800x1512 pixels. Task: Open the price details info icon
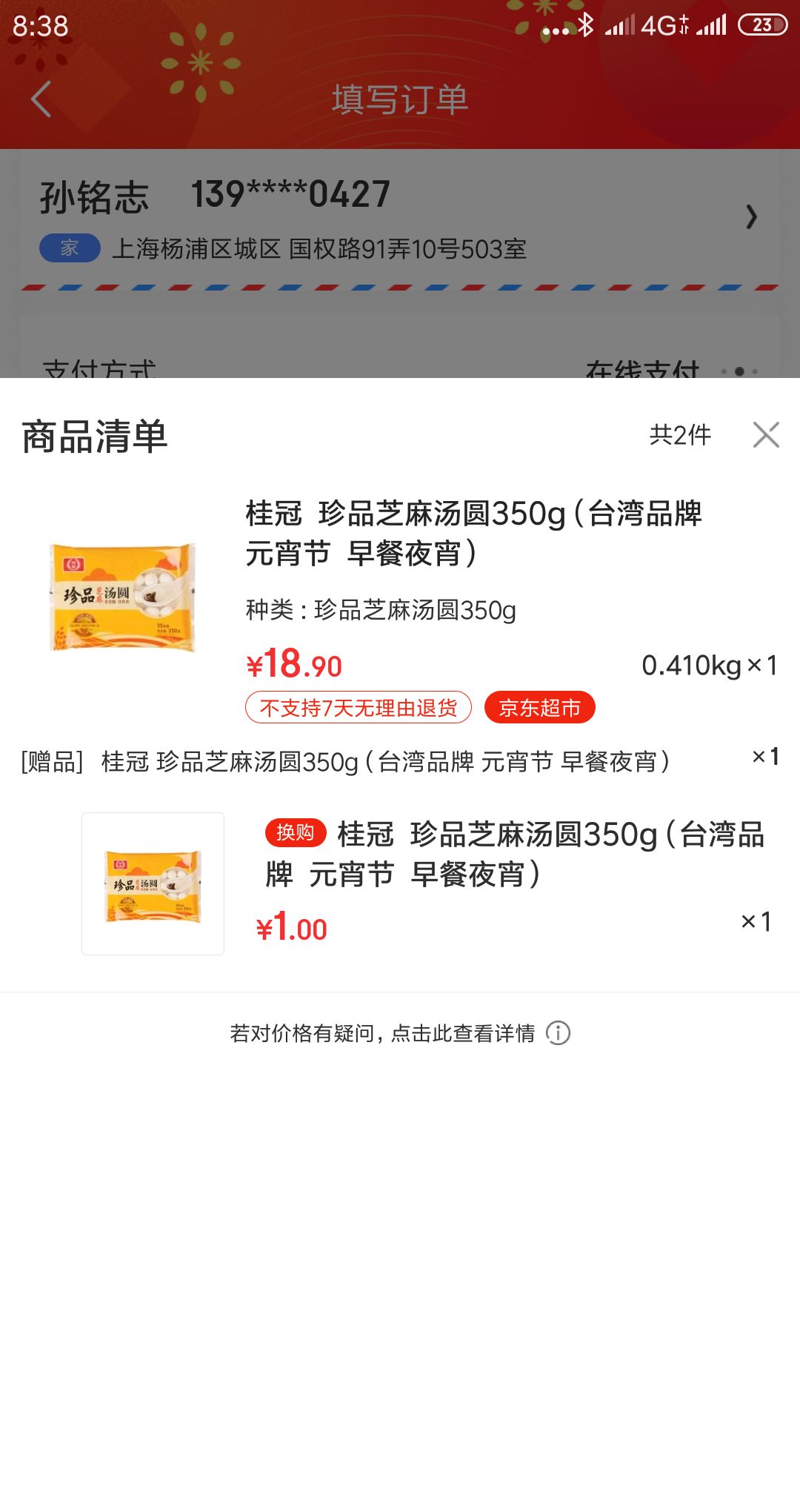(x=559, y=1032)
